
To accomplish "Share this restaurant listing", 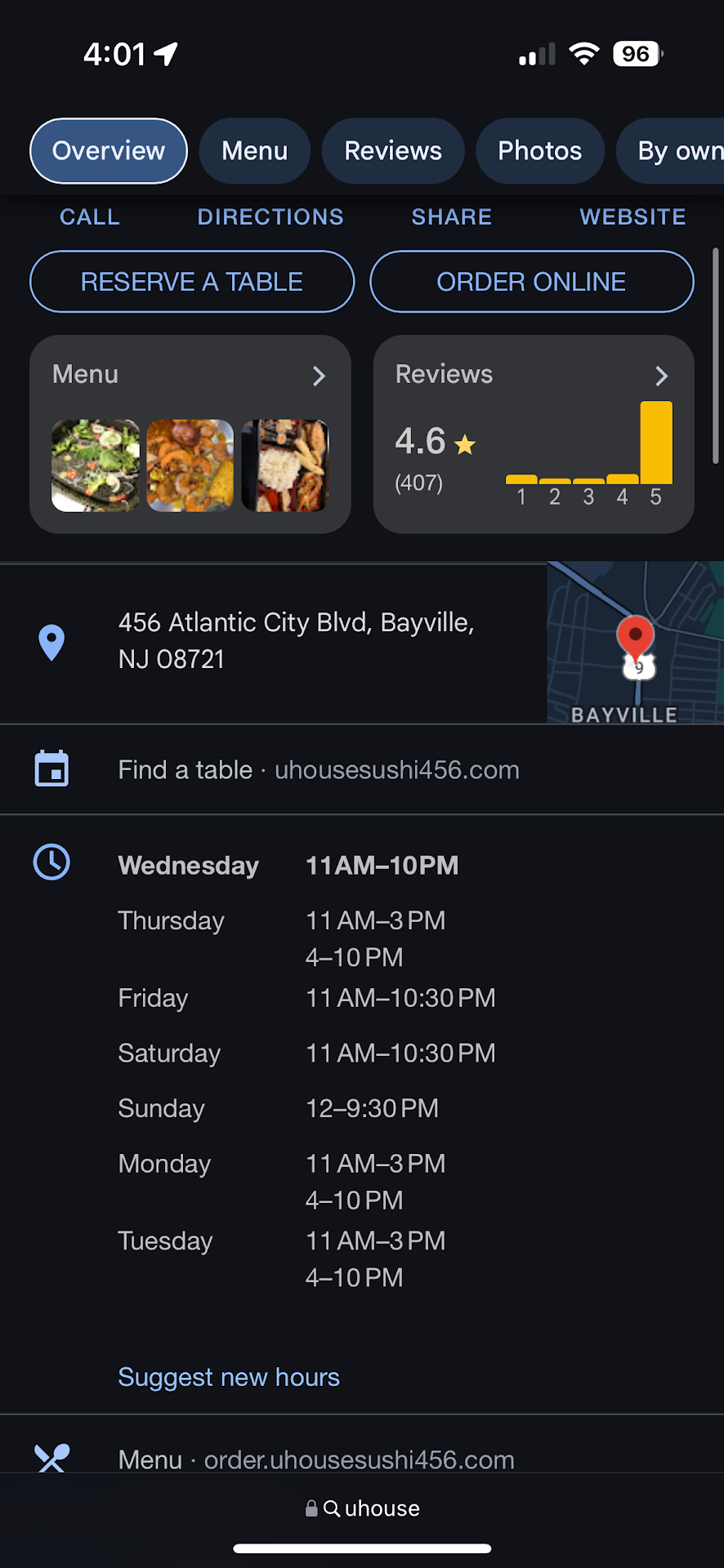I will point(452,217).
